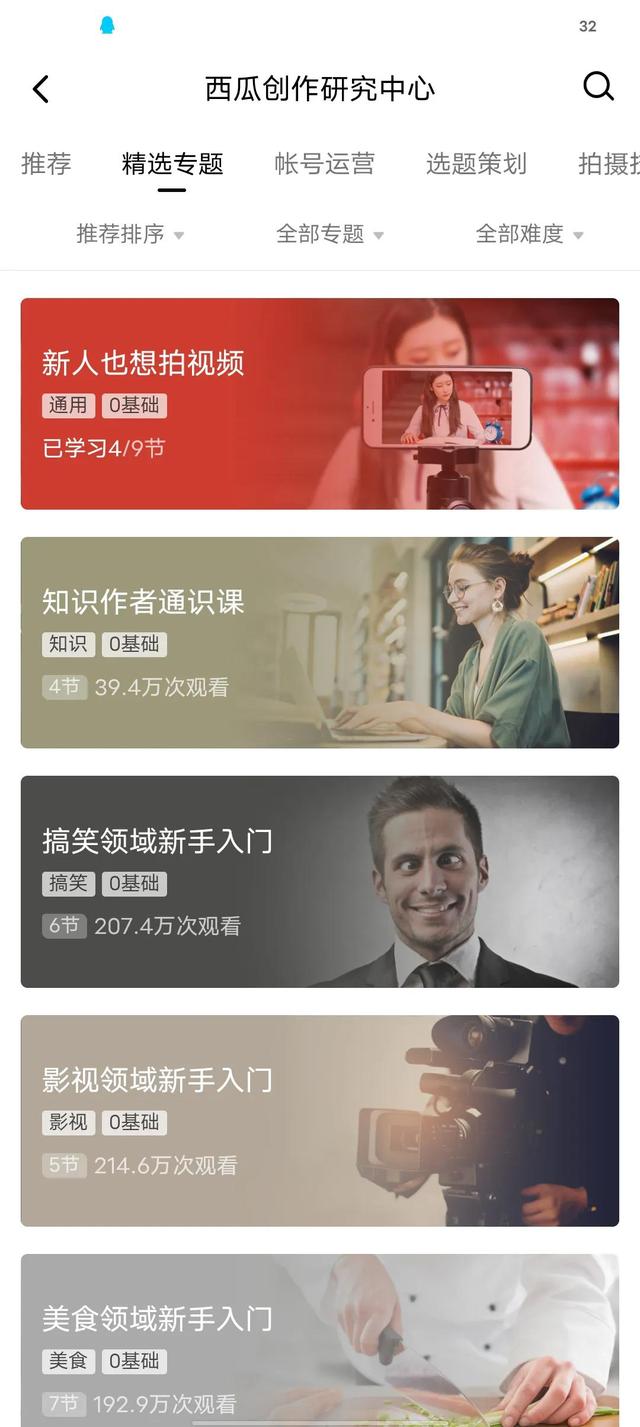Expand the 推荐排序 sort dropdown

point(130,234)
